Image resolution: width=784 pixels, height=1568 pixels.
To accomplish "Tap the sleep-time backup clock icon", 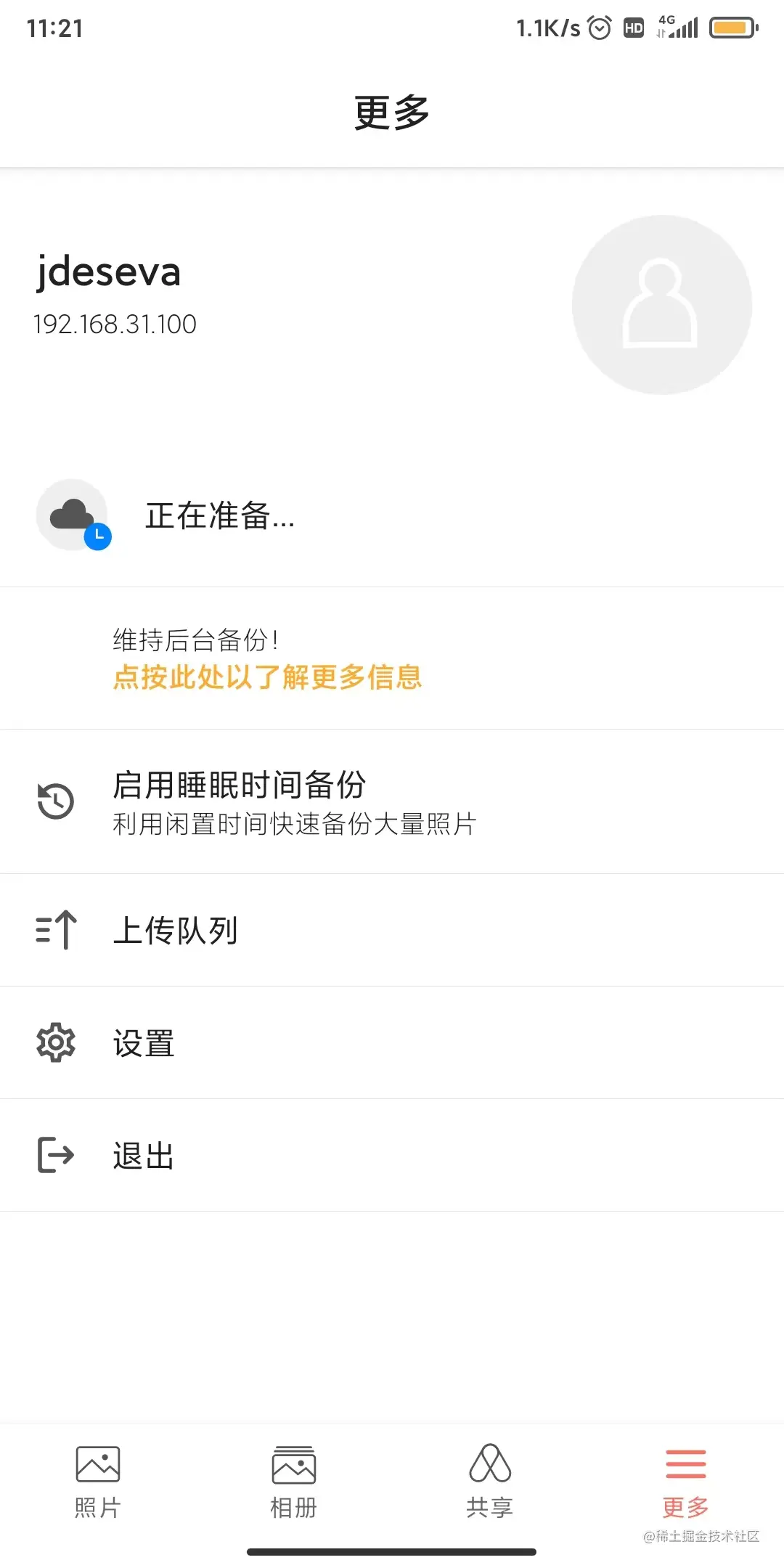I will [54, 801].
